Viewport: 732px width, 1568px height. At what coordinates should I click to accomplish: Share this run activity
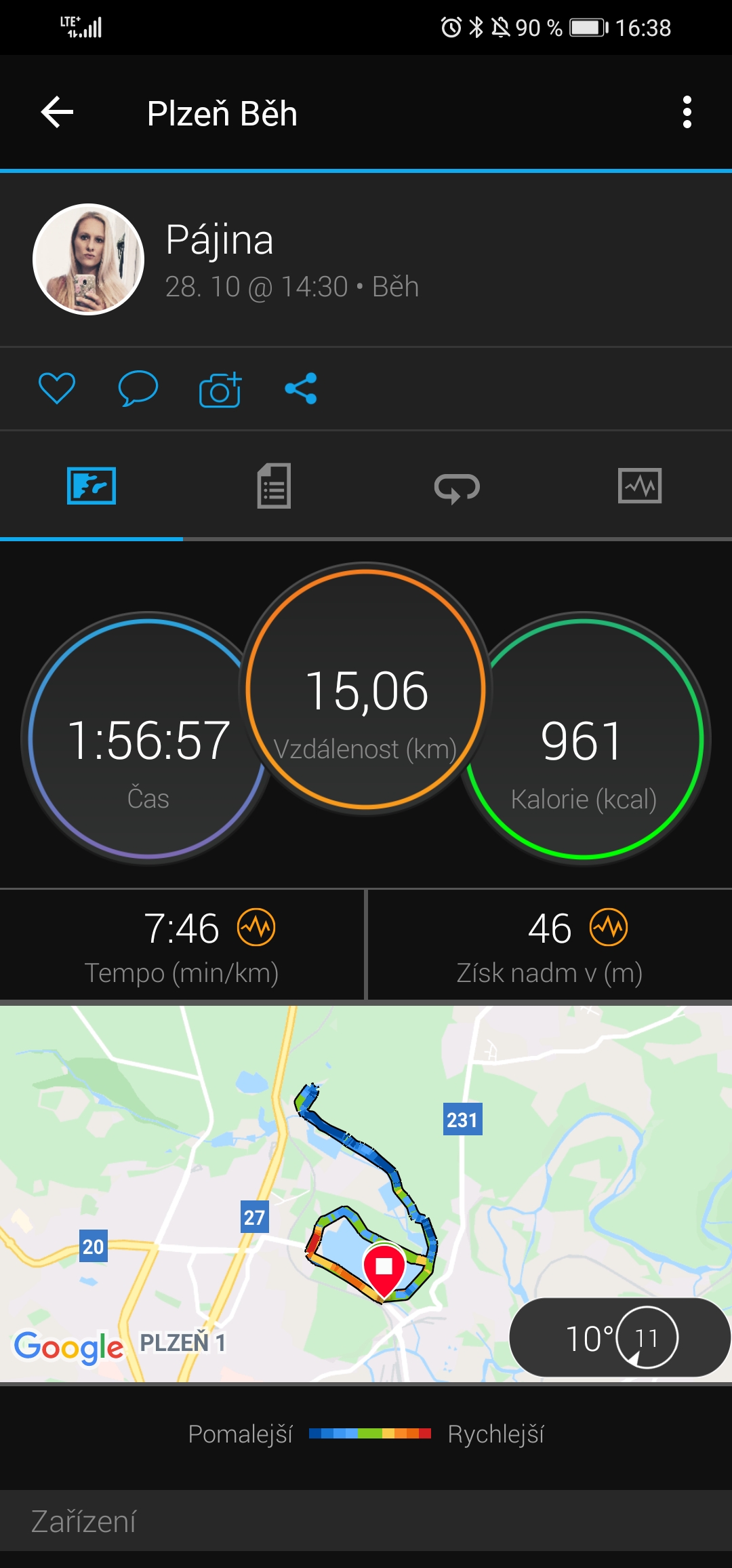click(x=301, y=389)
